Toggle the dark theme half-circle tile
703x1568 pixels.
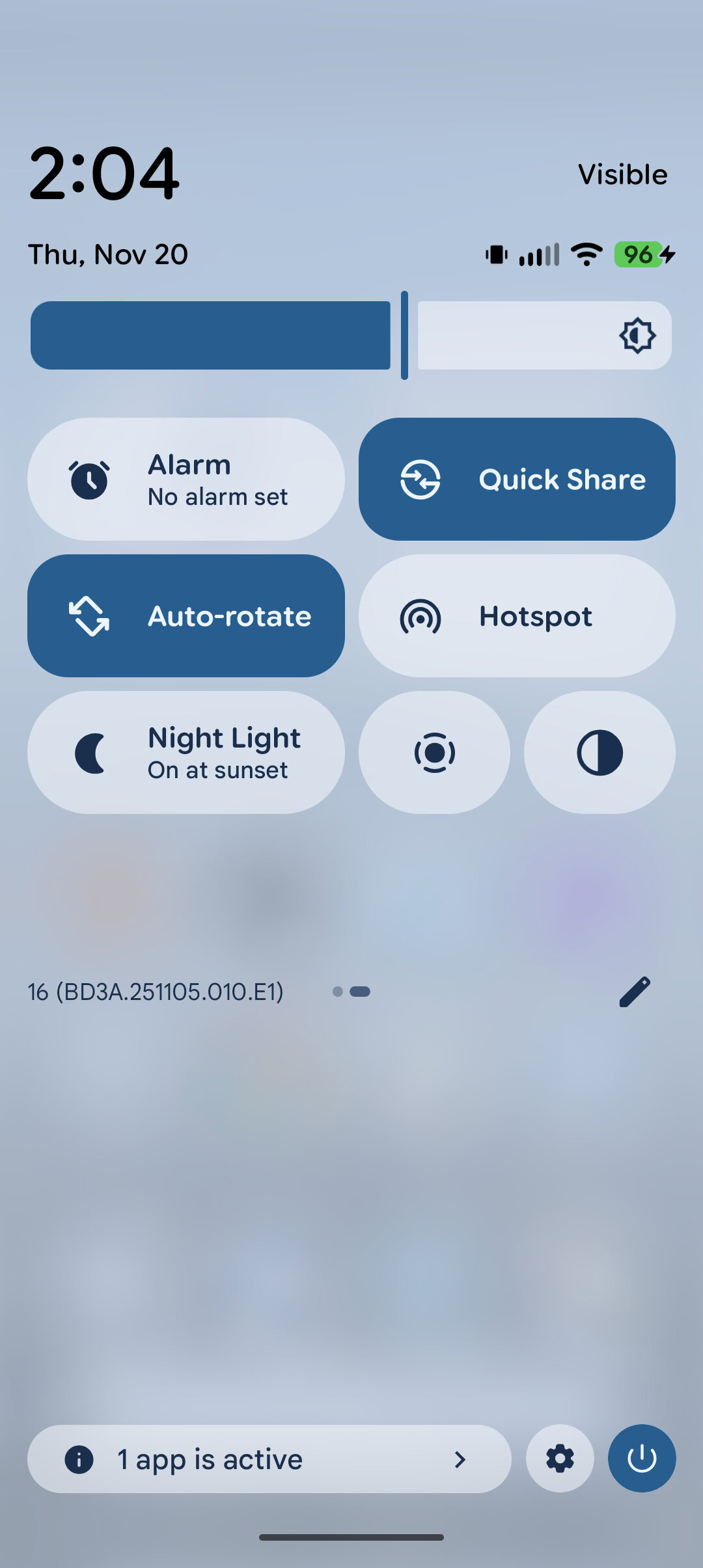point(600,753)
